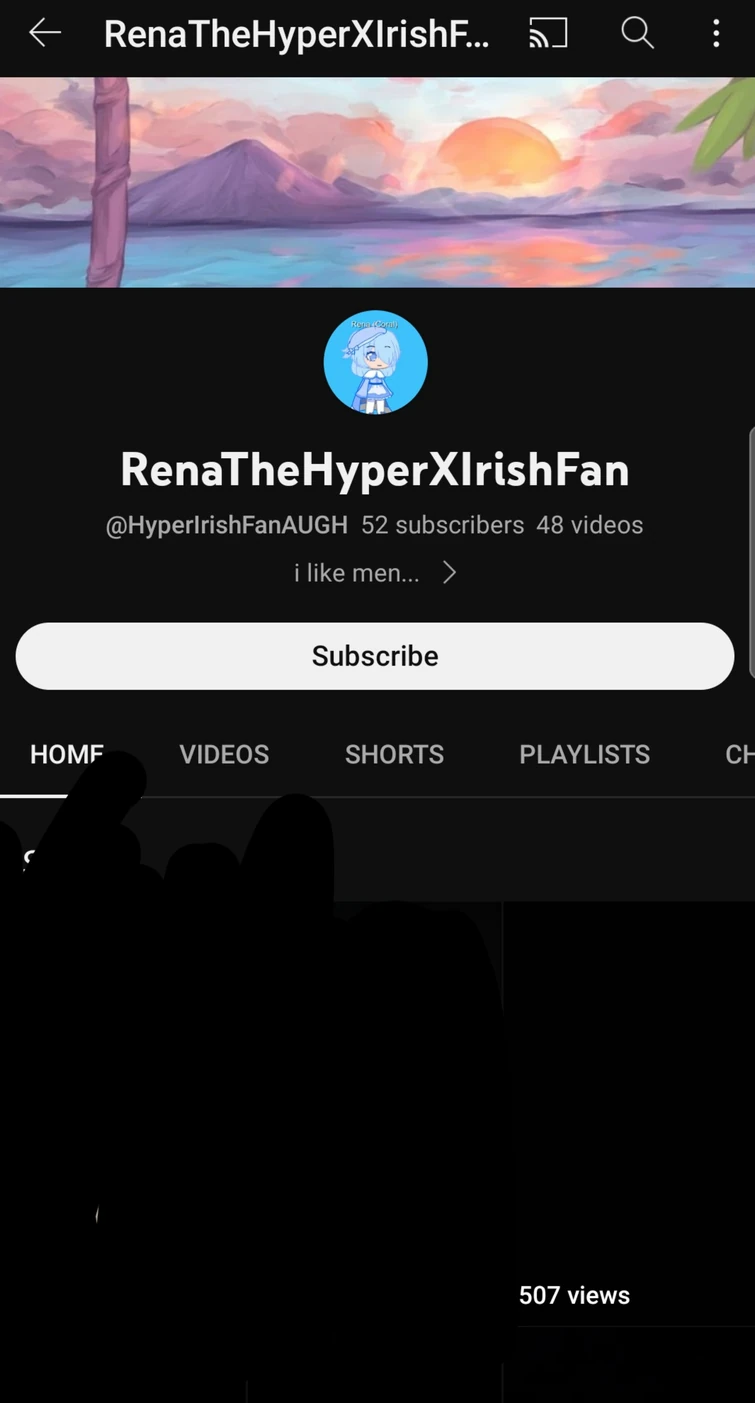Open the three-dot overflow menu
755x1403 pixels.
tap(716, 34)
